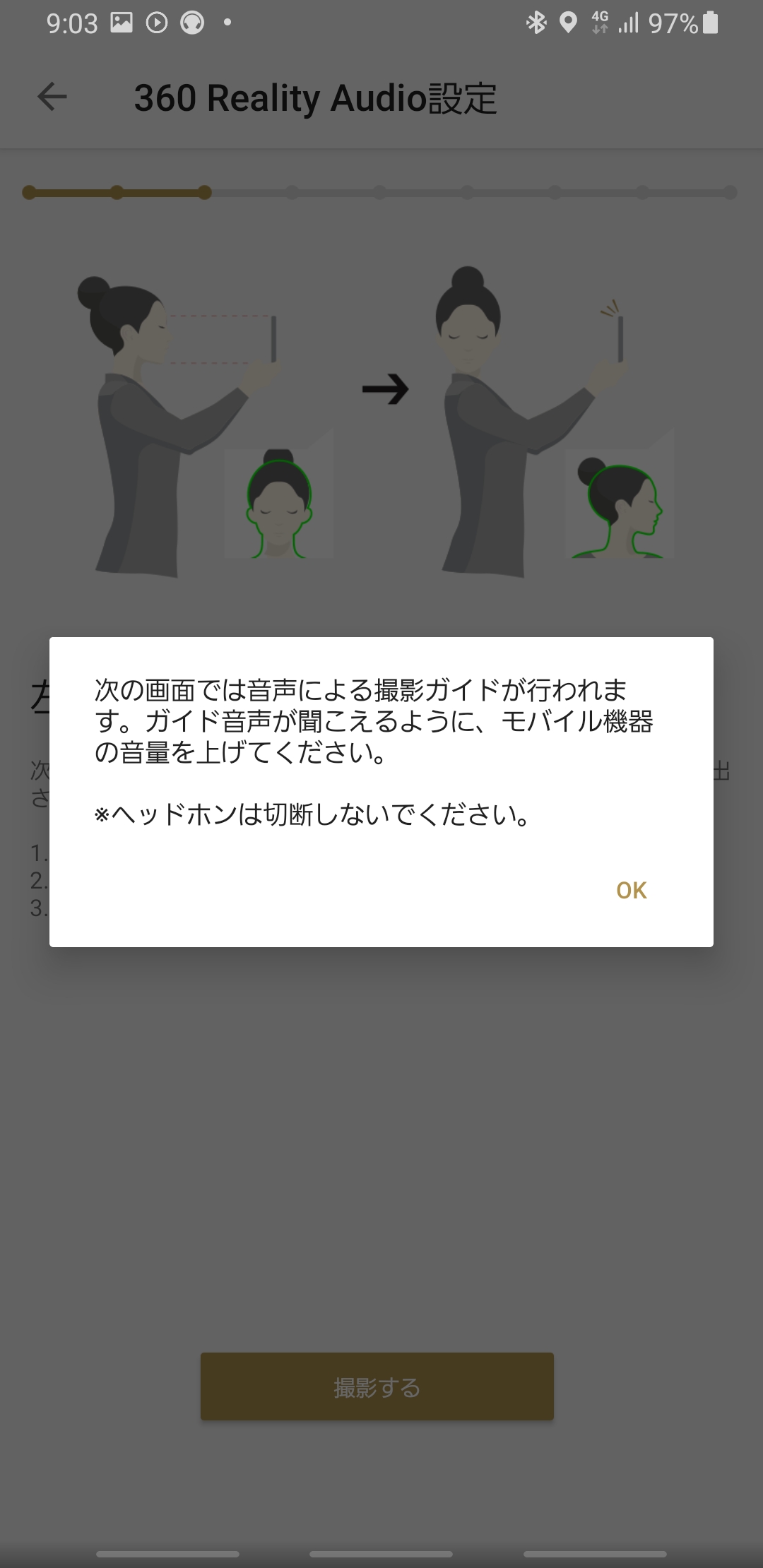Tap the 撮影する capture button

377,1386
